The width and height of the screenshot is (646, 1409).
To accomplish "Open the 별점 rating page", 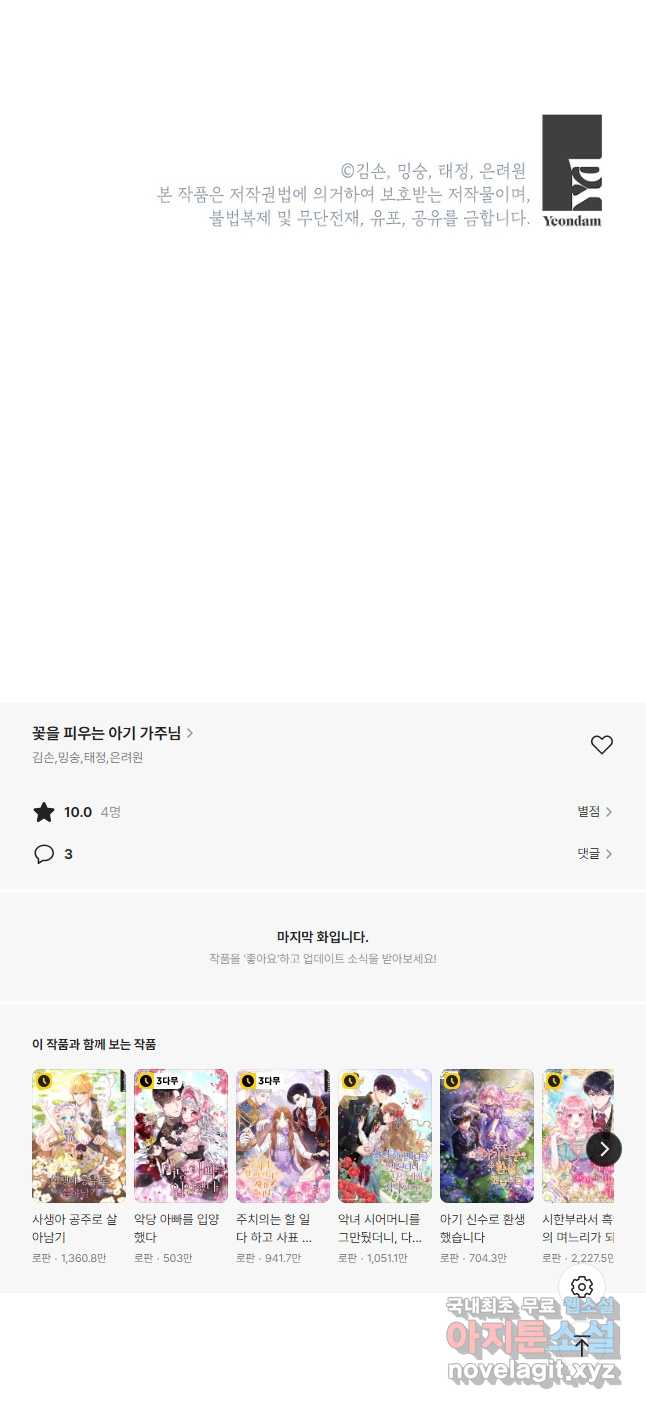I will click(594, 812).
